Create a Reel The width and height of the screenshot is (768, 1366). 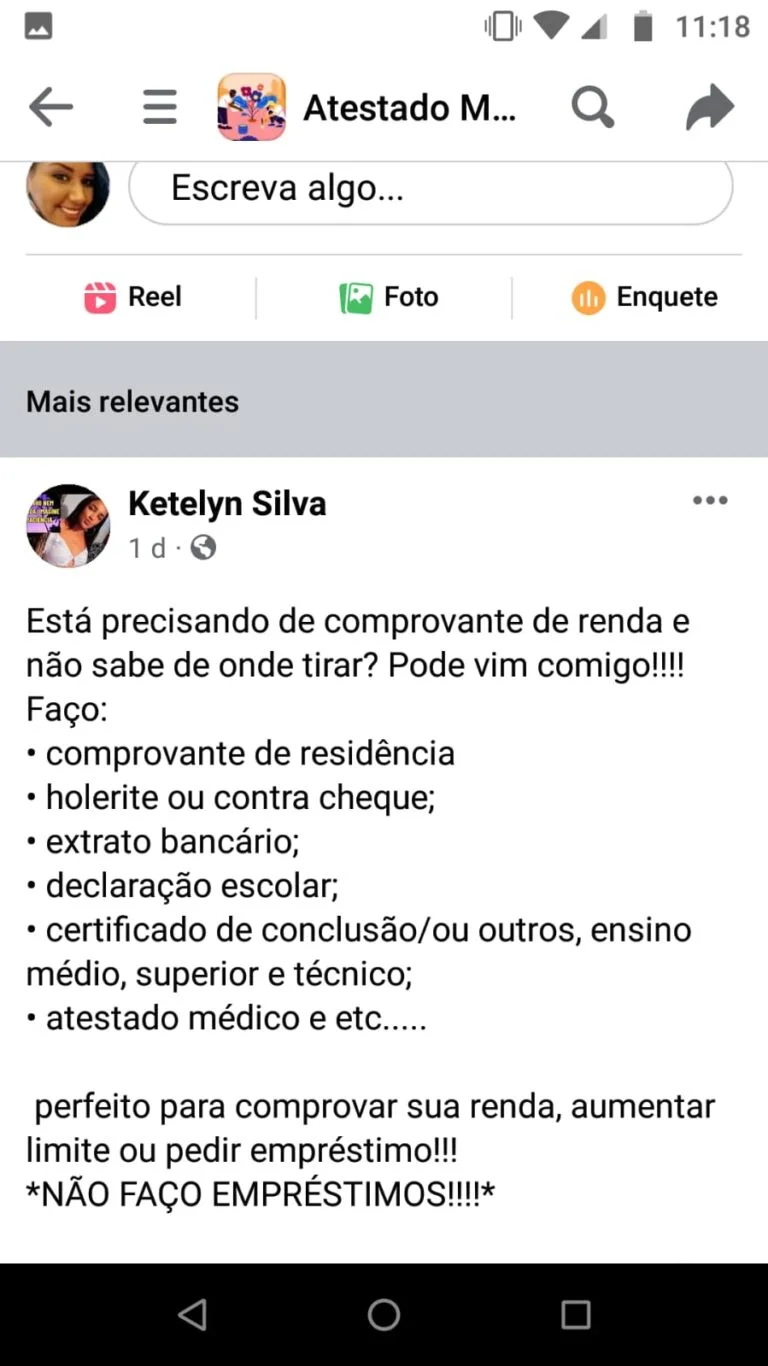coord(133,297)
